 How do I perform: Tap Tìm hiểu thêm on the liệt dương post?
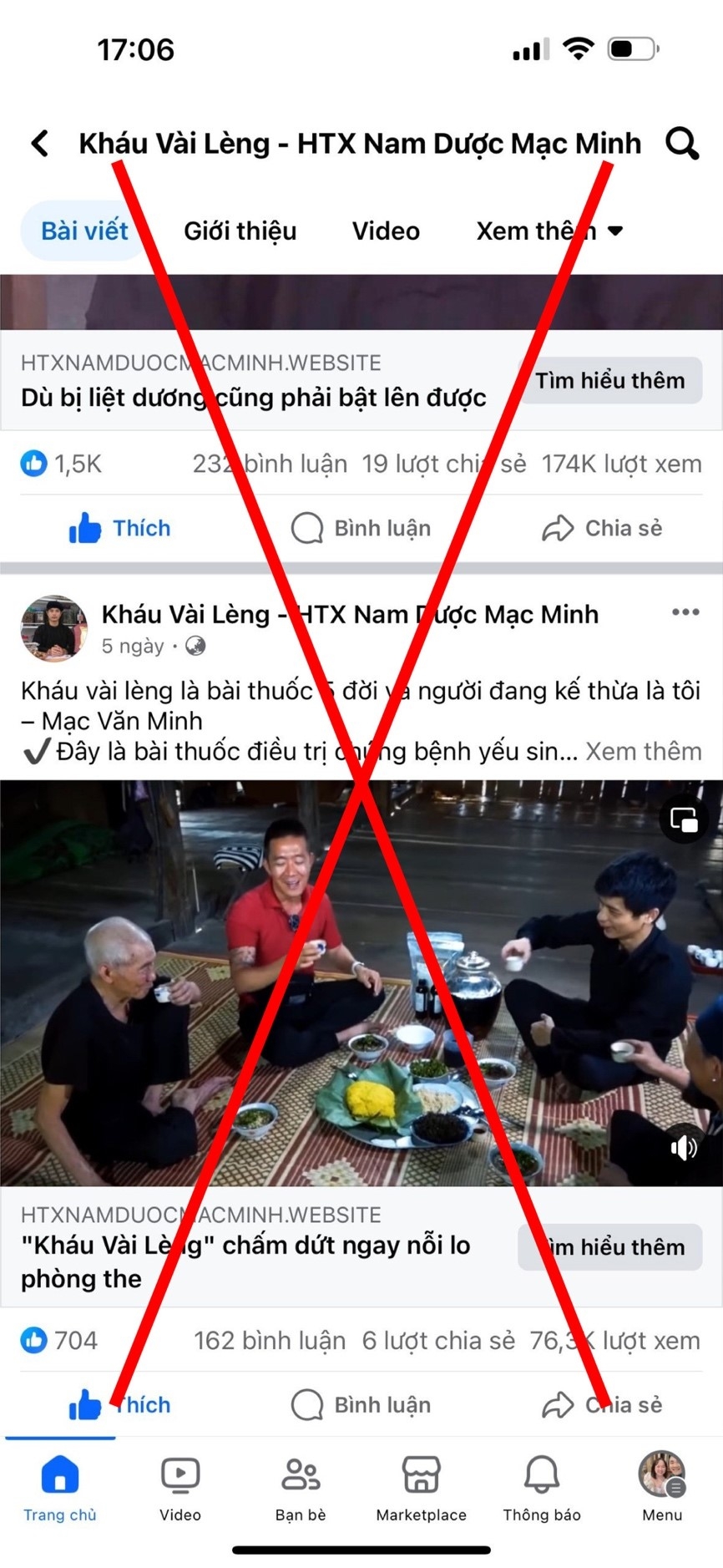pyautogui.click(x=610, y=380)
